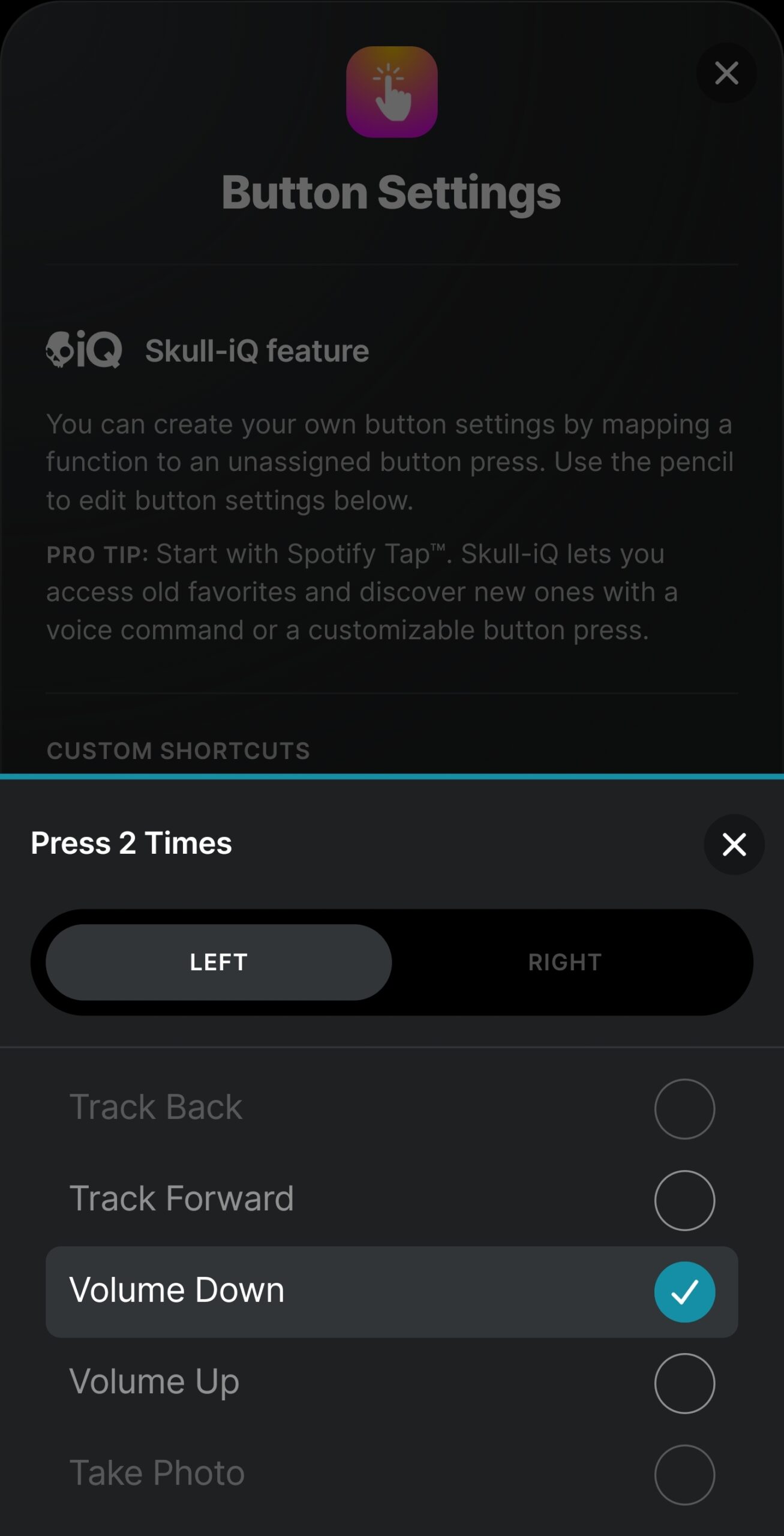The image size is (784, 1536).
Task: Select Volume Down option
Action: point(684,1291)
